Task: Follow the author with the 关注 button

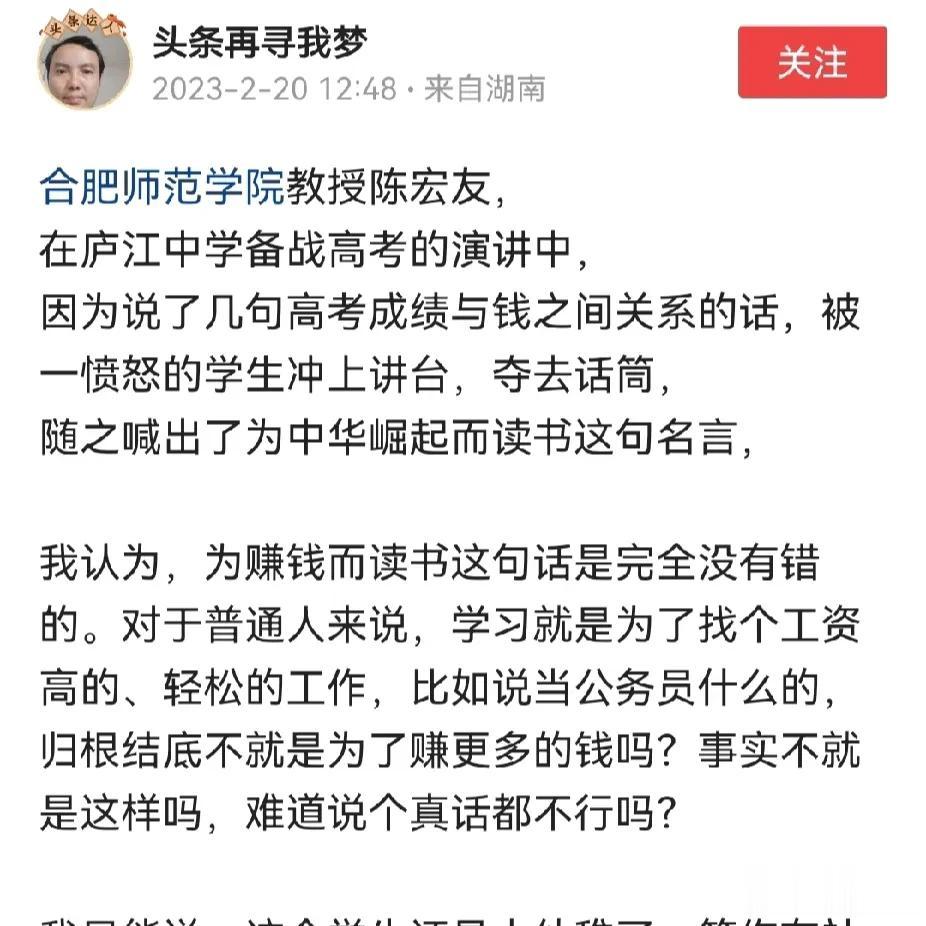Action: tap(811, 63)
